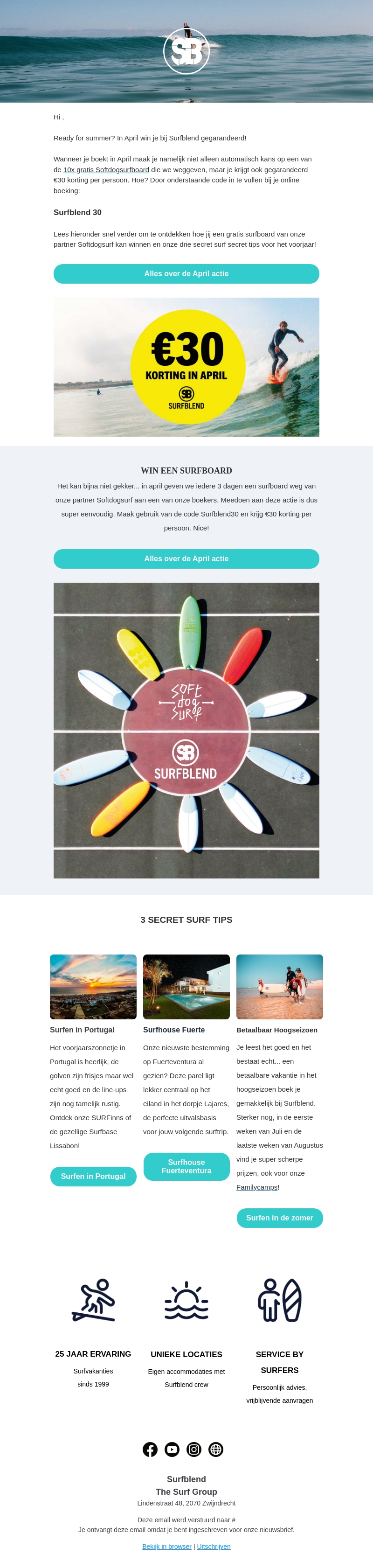Tap the Surfhouse Fuerteventura button
The height and width of the screenshot is (1568, 373).
pos(186,1166)
